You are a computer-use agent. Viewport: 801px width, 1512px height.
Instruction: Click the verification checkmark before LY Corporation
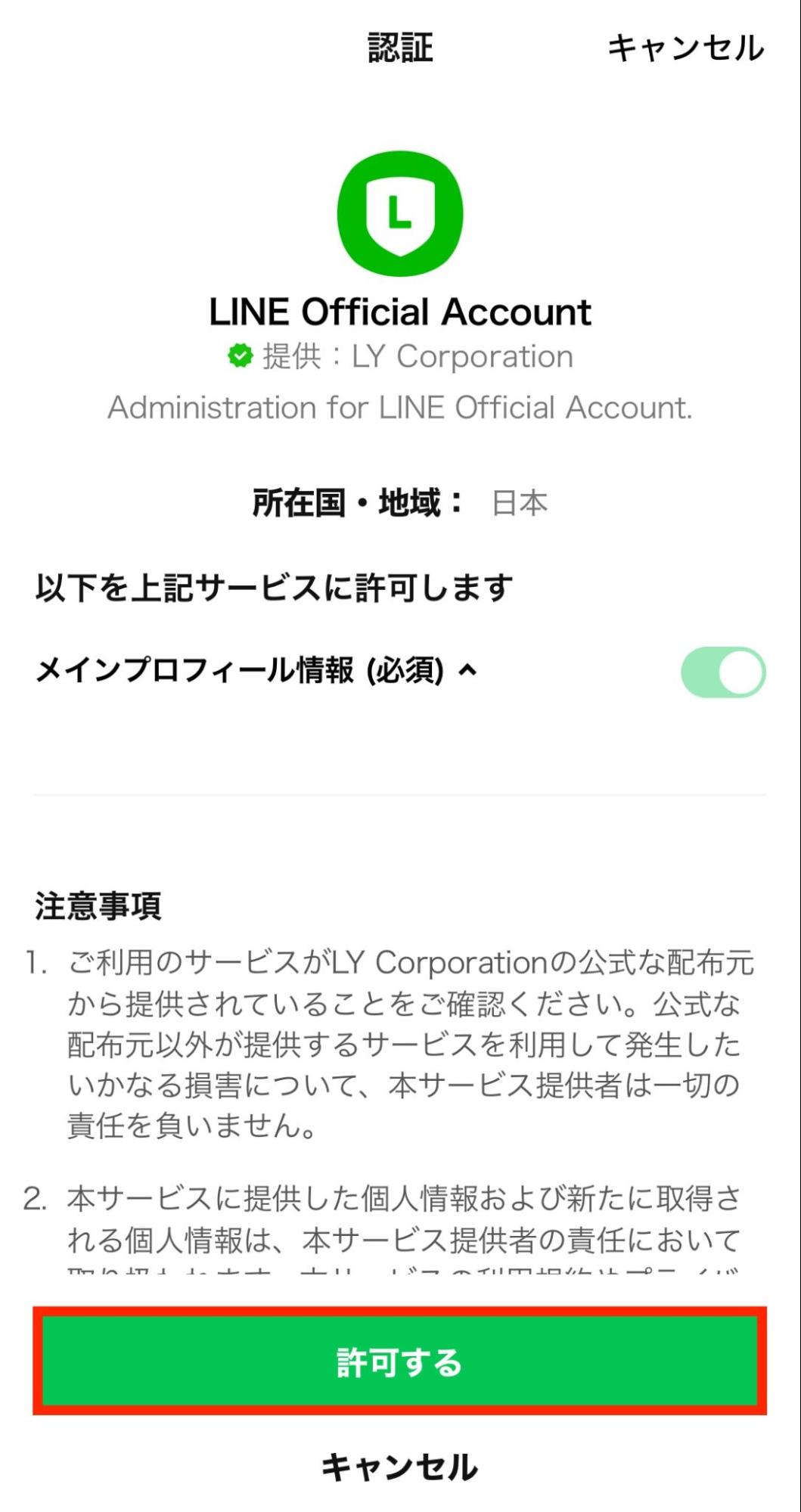point(240,355)
